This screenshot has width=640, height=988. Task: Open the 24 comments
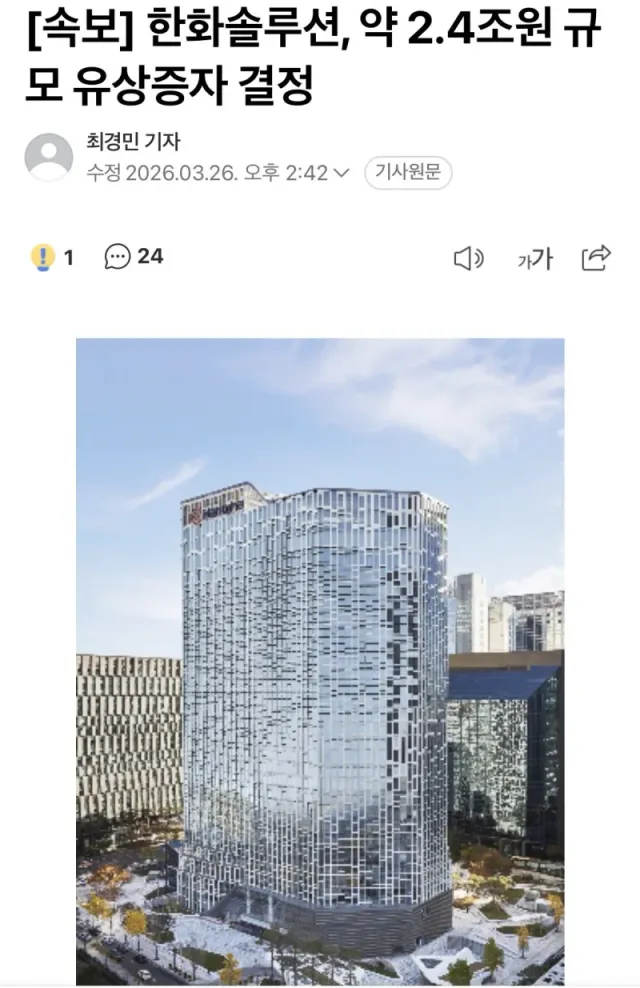point(134,257)
